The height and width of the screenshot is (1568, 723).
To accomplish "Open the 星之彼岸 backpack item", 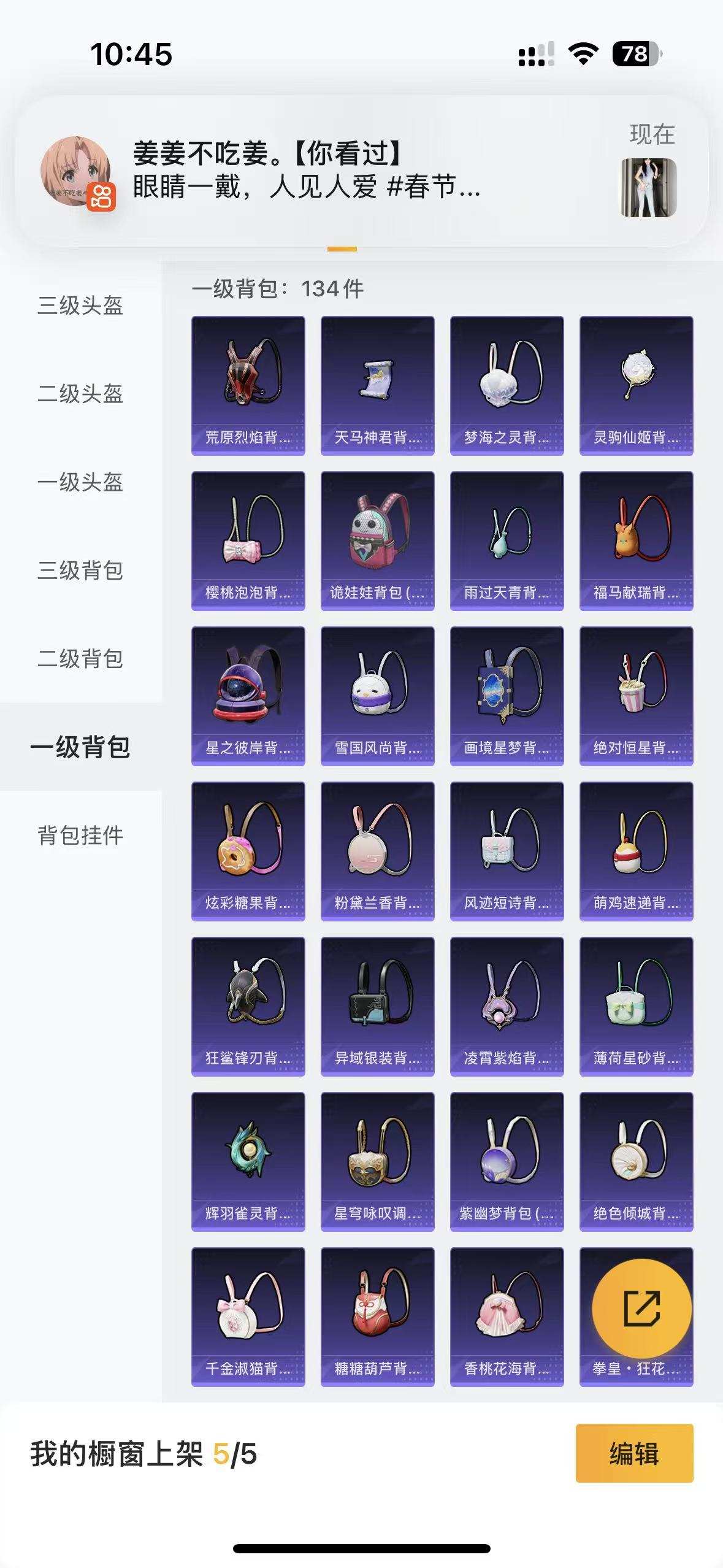I will point(248,696).
